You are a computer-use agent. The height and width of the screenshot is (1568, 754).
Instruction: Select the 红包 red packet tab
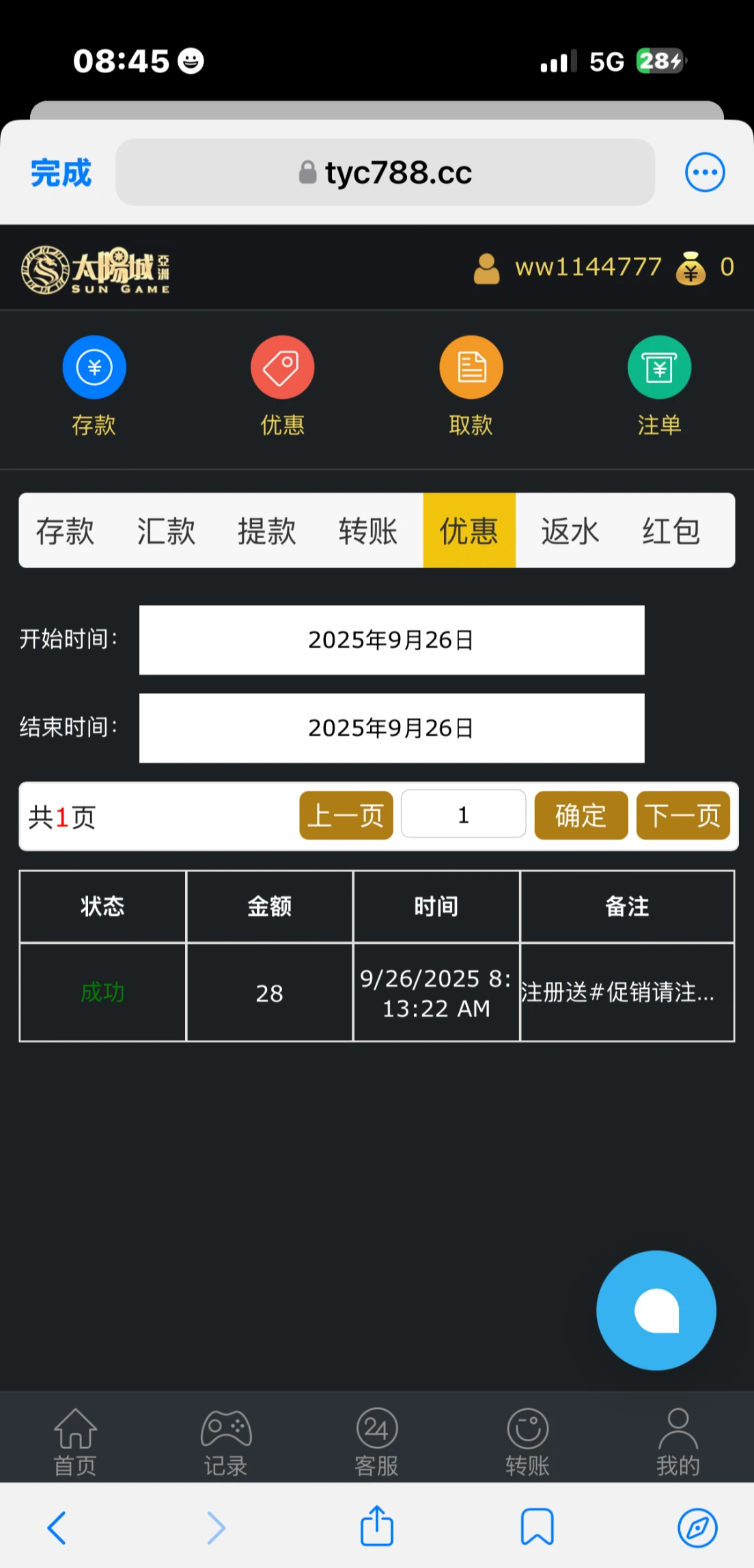pyautogui.click(x=671, y=531)
